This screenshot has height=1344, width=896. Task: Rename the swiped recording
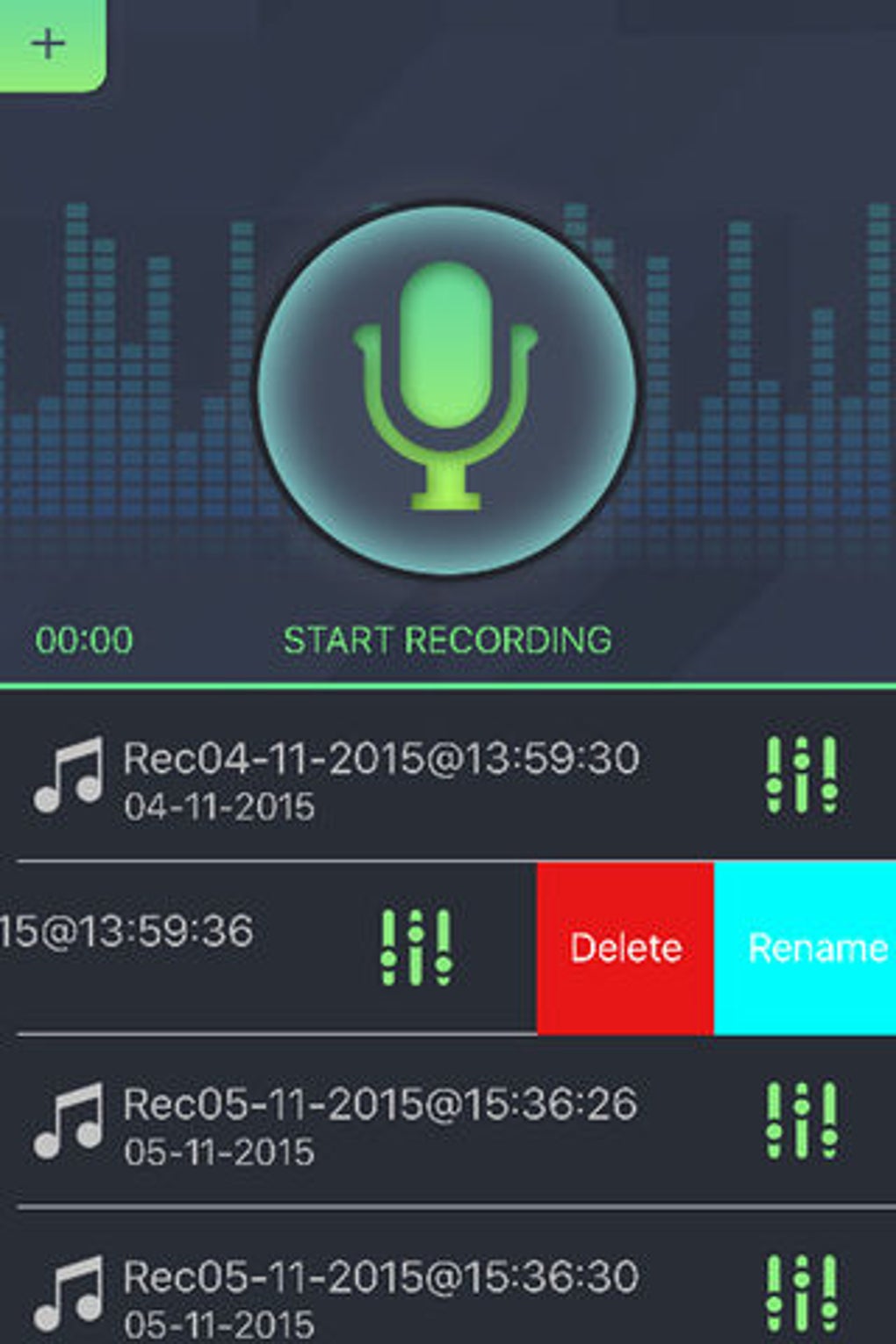(x=806, y=948)
